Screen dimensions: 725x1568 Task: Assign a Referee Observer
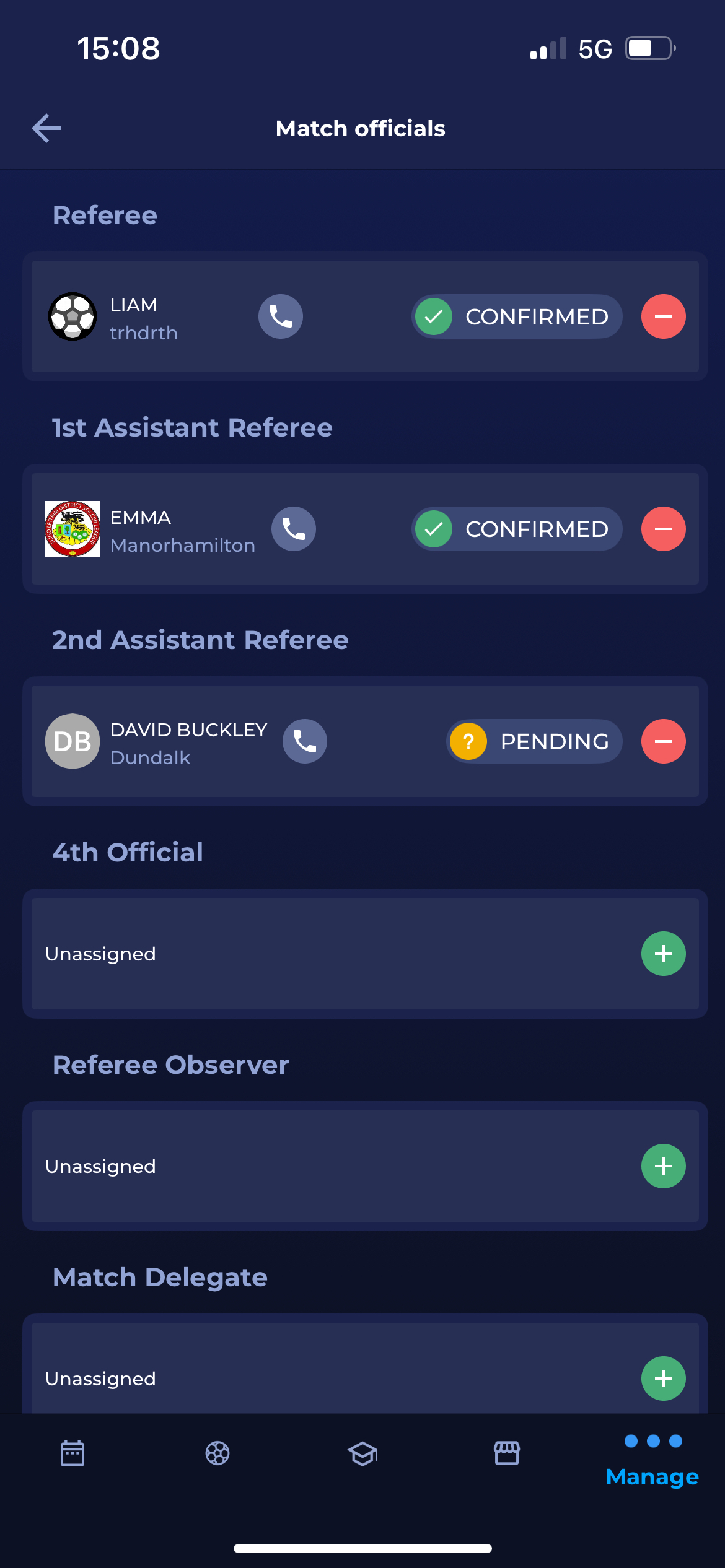[663, 1166]
